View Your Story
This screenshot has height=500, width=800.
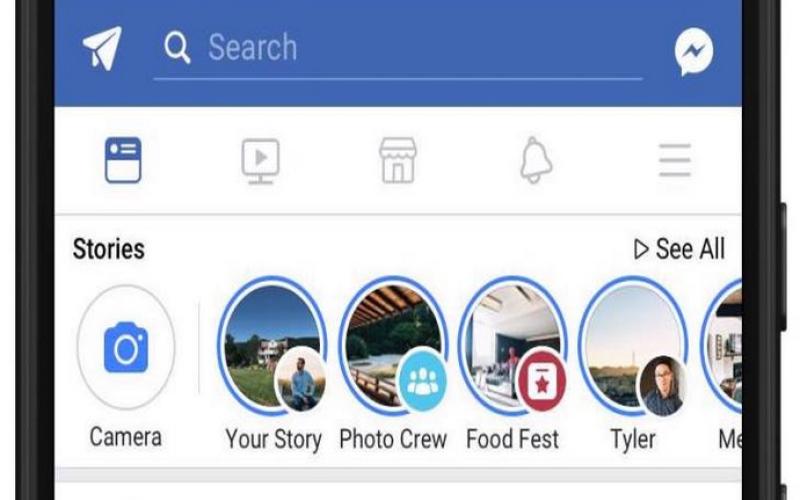(273, 347)
